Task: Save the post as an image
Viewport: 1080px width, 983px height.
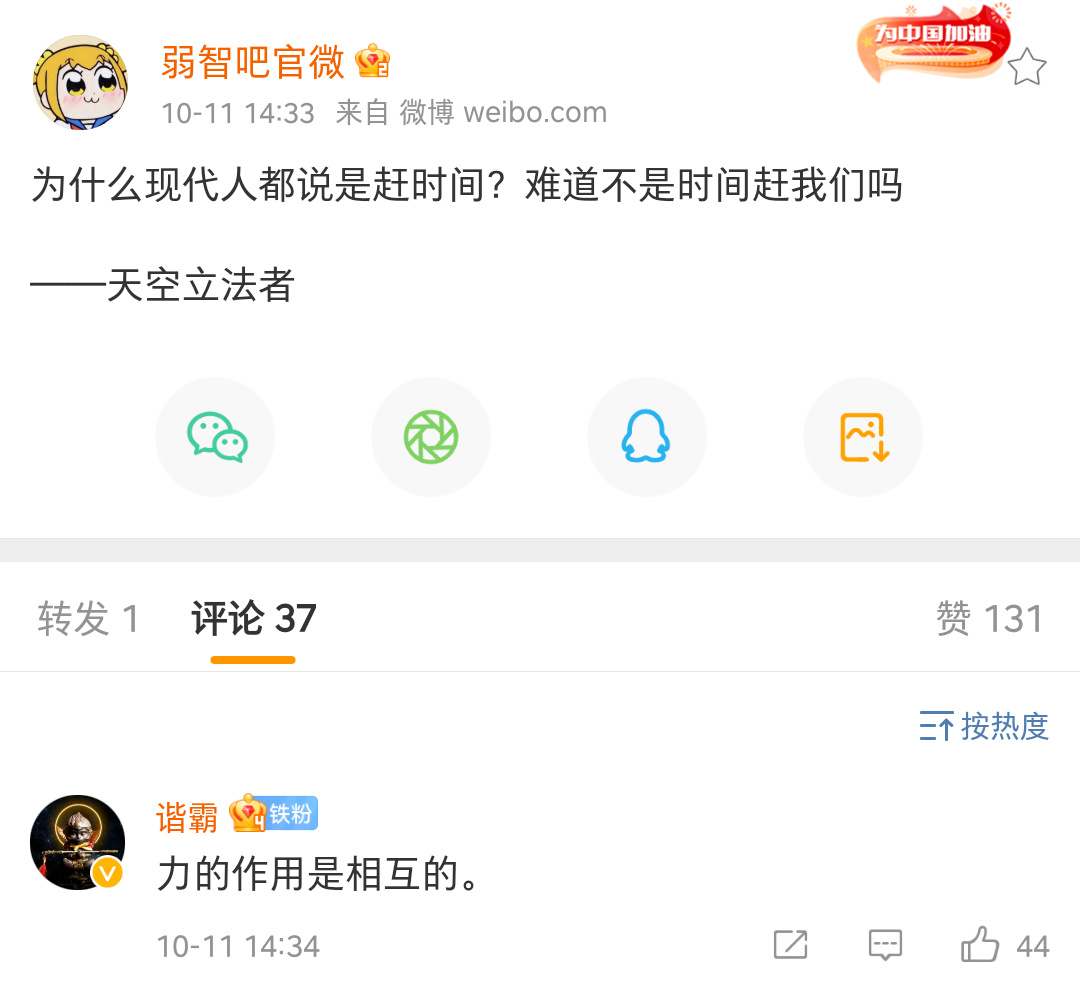Action: [863, 437]
